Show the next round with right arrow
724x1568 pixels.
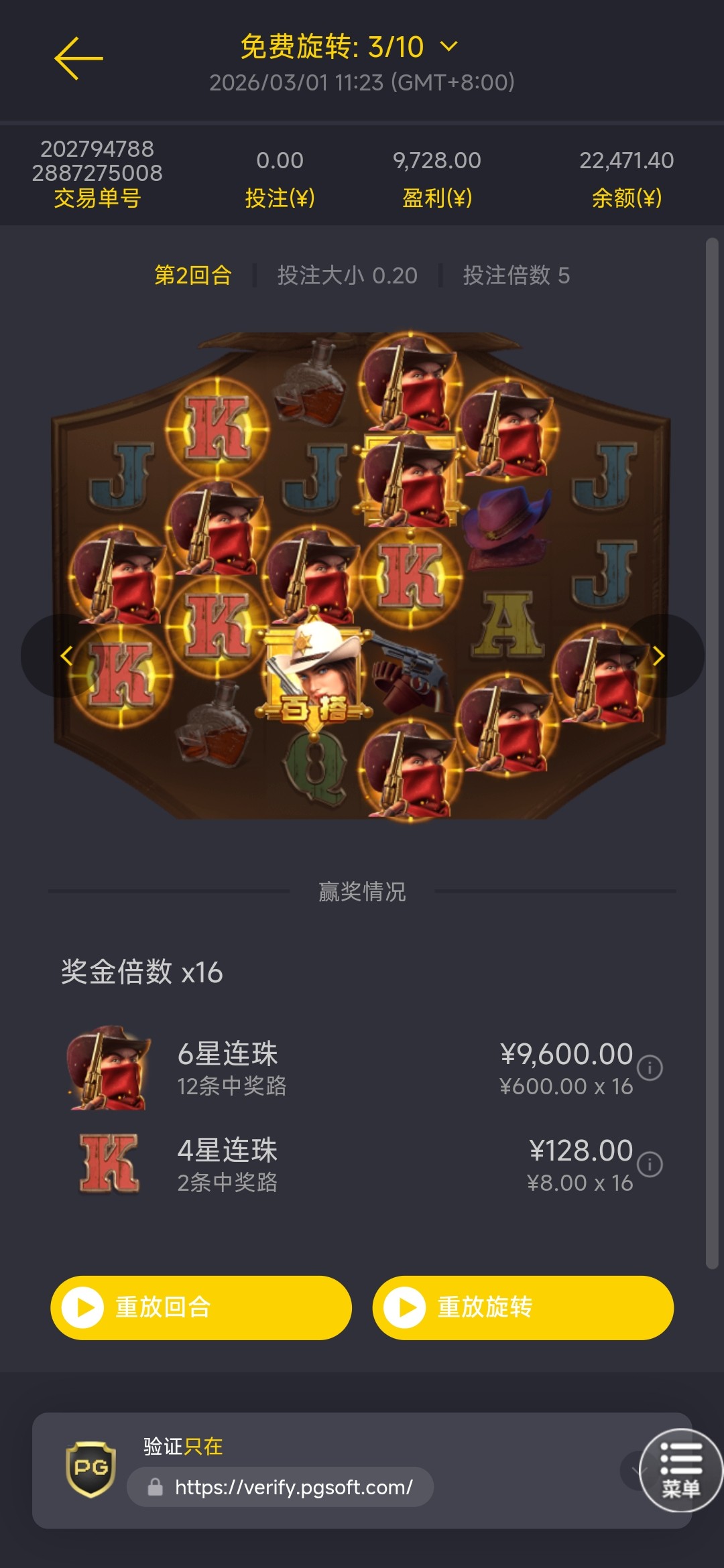(x=658, y=656)
